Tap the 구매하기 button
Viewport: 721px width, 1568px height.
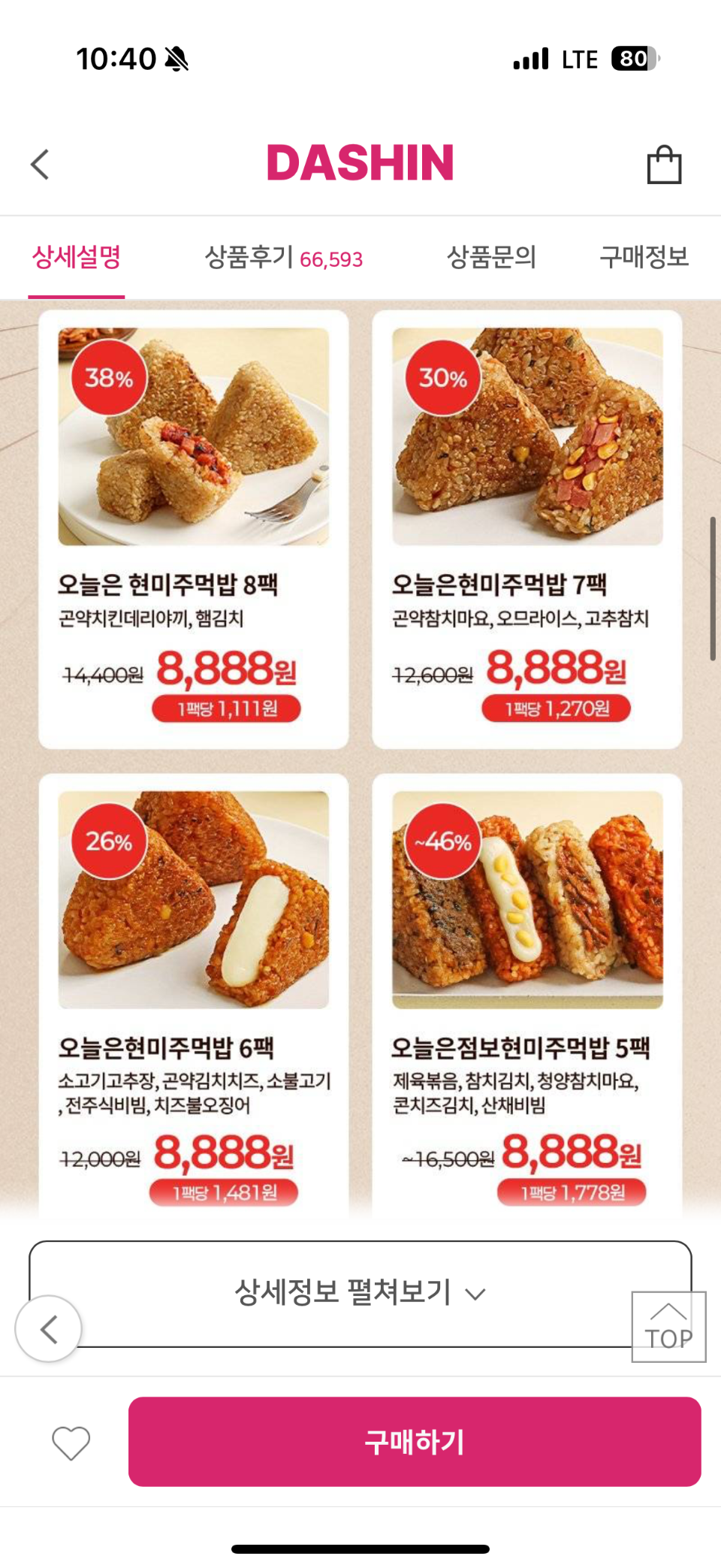(x=415, y=1442)
